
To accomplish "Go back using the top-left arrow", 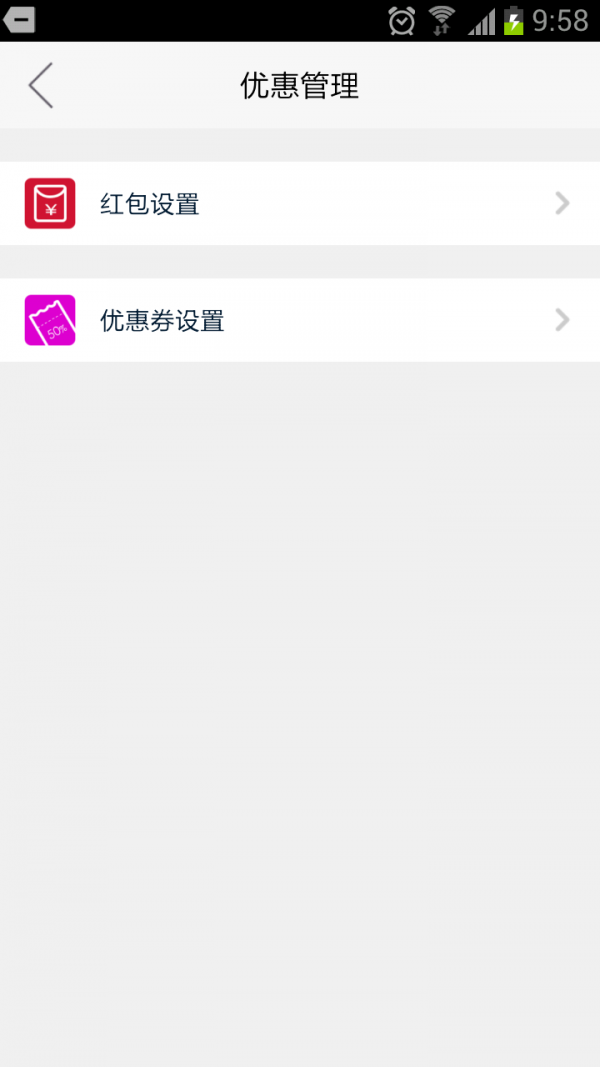I will (40, 85).
